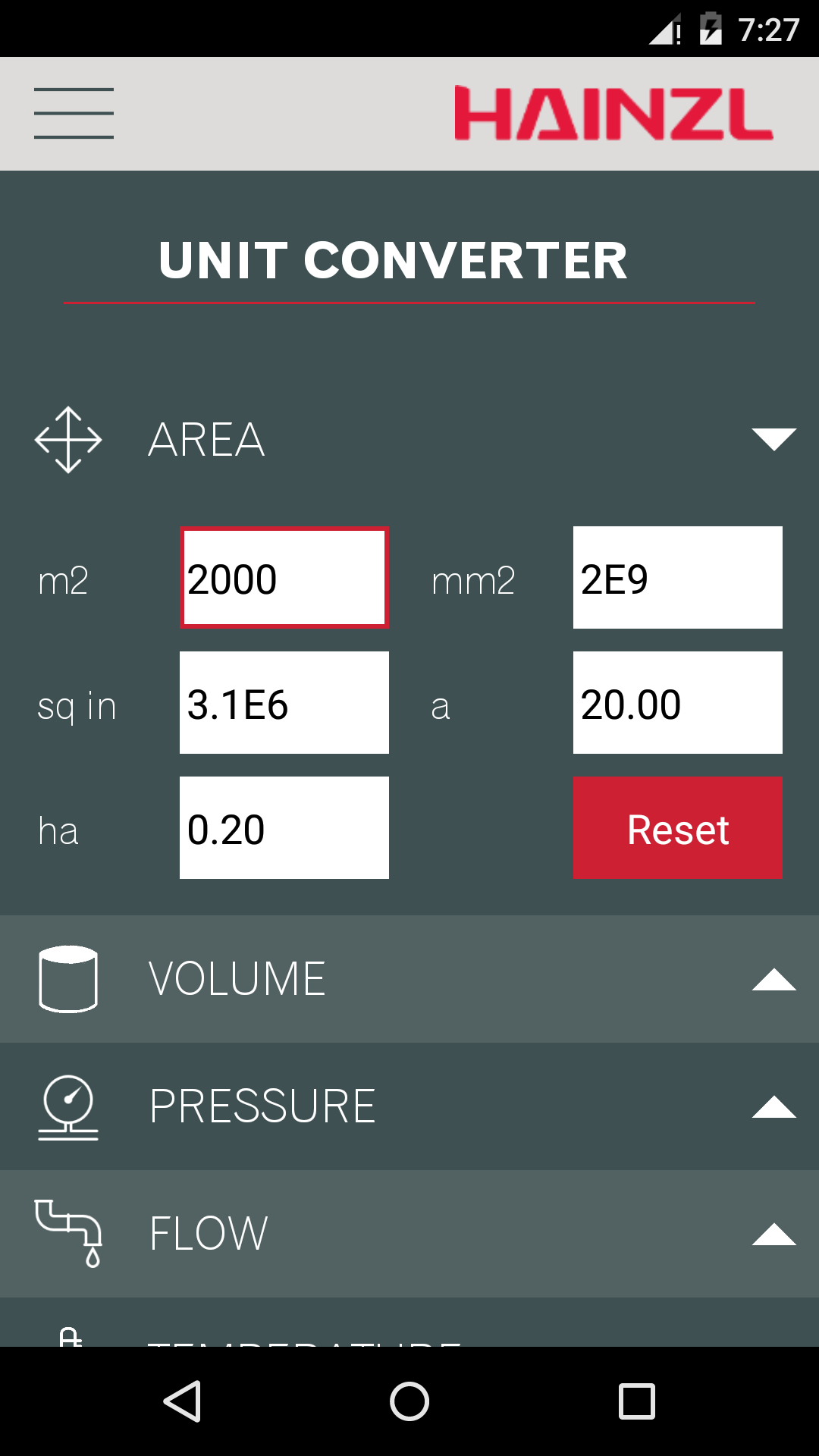
Task: Click the m2 input showing 2000
Action: coord(284,576)
